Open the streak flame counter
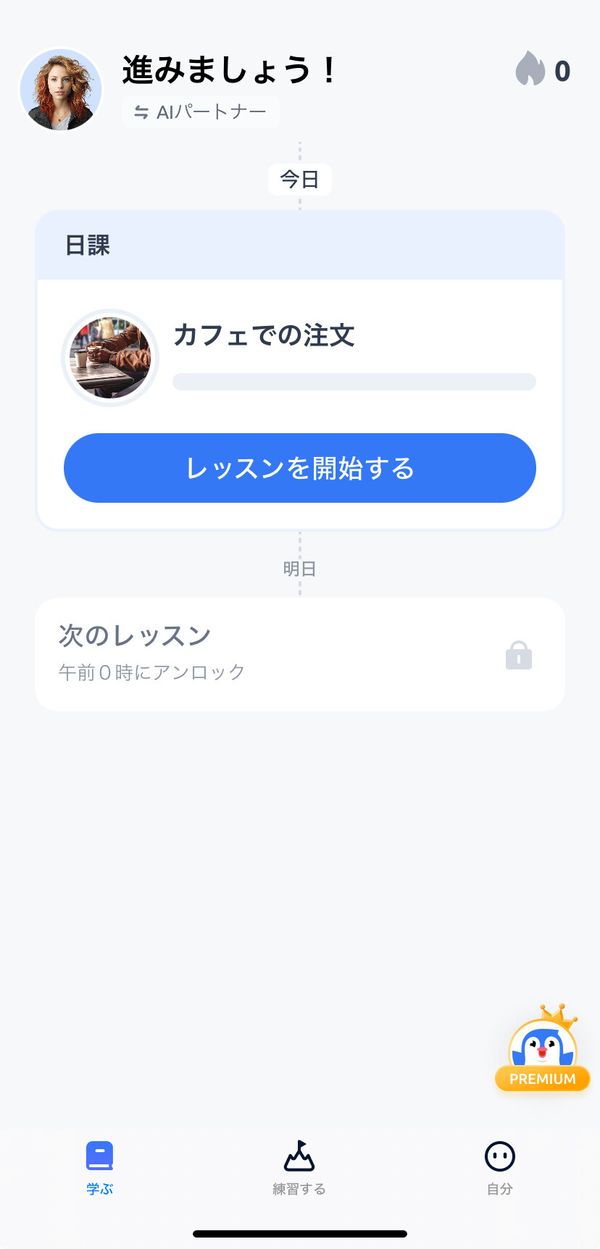The width and height of the screenshot is (600, 1249). (543, 71)
